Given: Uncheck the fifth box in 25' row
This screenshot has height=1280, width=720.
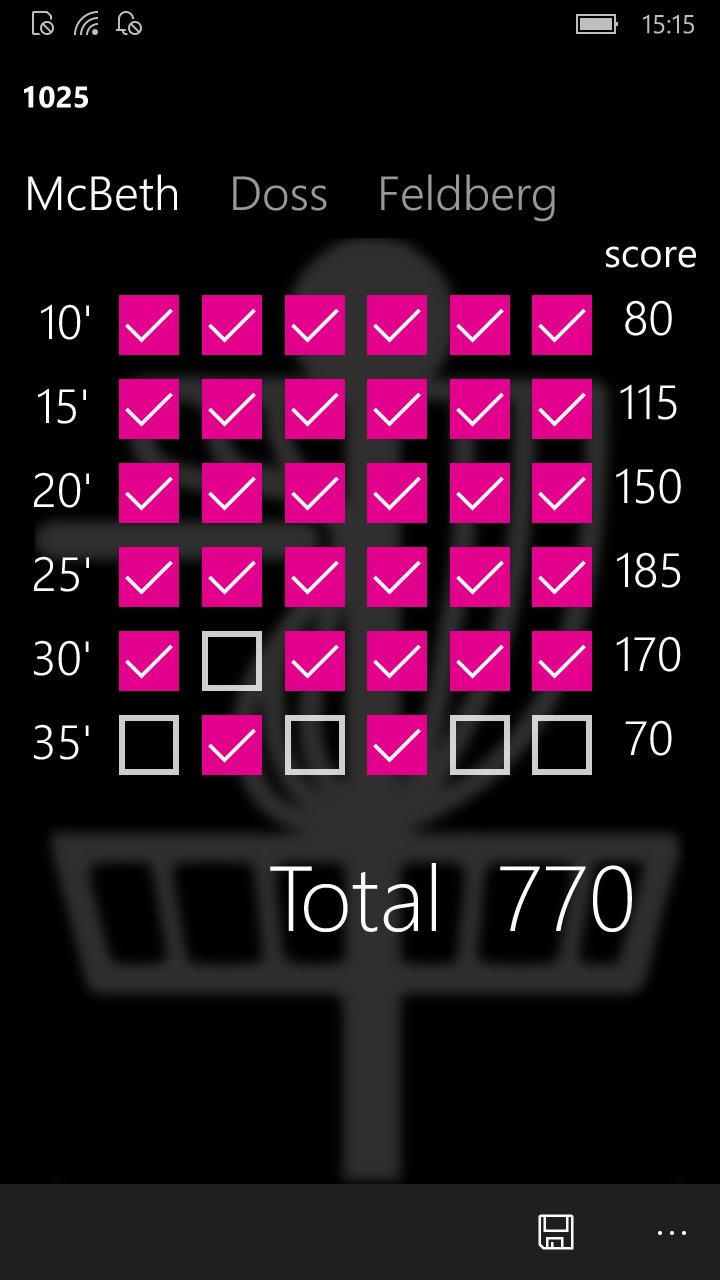Looking at the screenshot, I should (x=480, y=577).
